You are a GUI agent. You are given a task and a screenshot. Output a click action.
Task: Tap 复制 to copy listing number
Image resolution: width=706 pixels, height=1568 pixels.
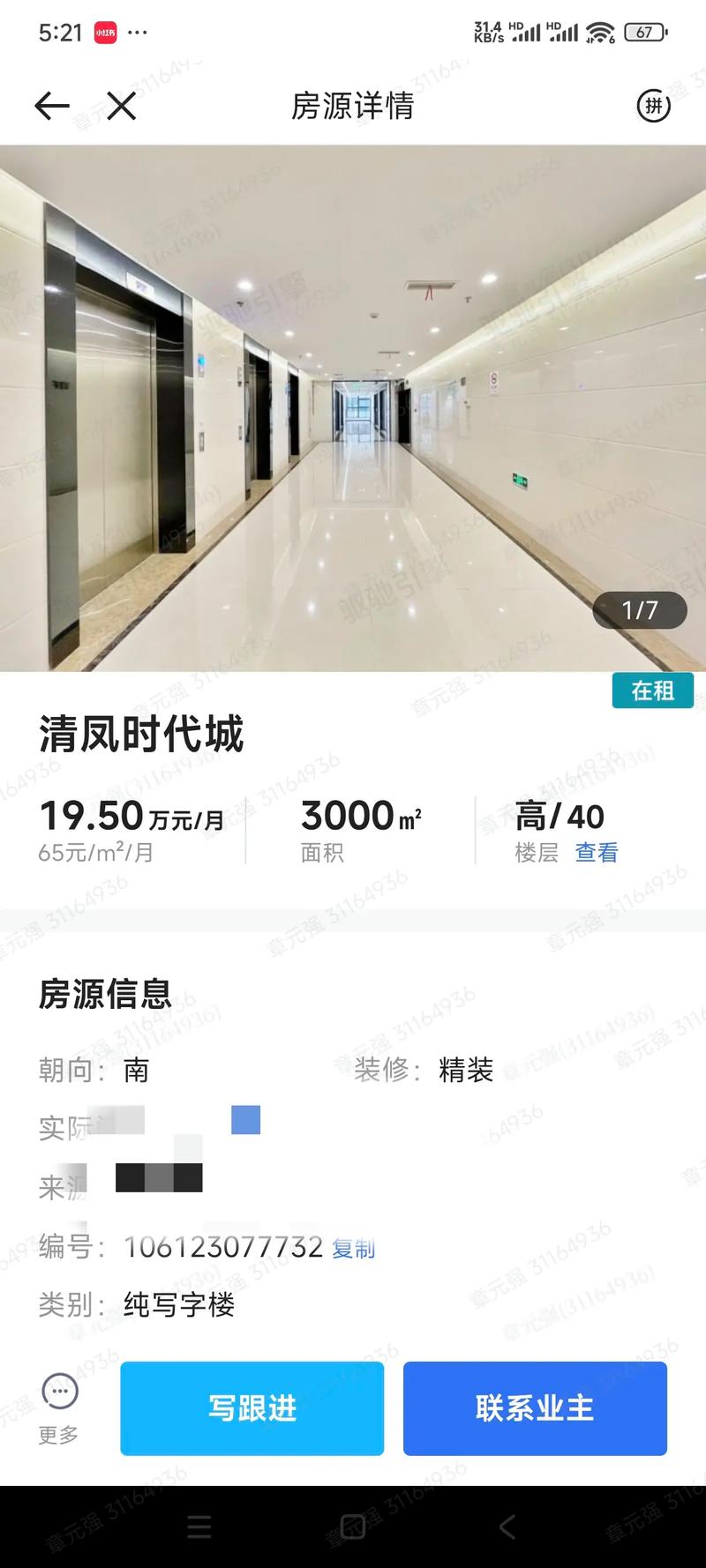point(353,1249)
